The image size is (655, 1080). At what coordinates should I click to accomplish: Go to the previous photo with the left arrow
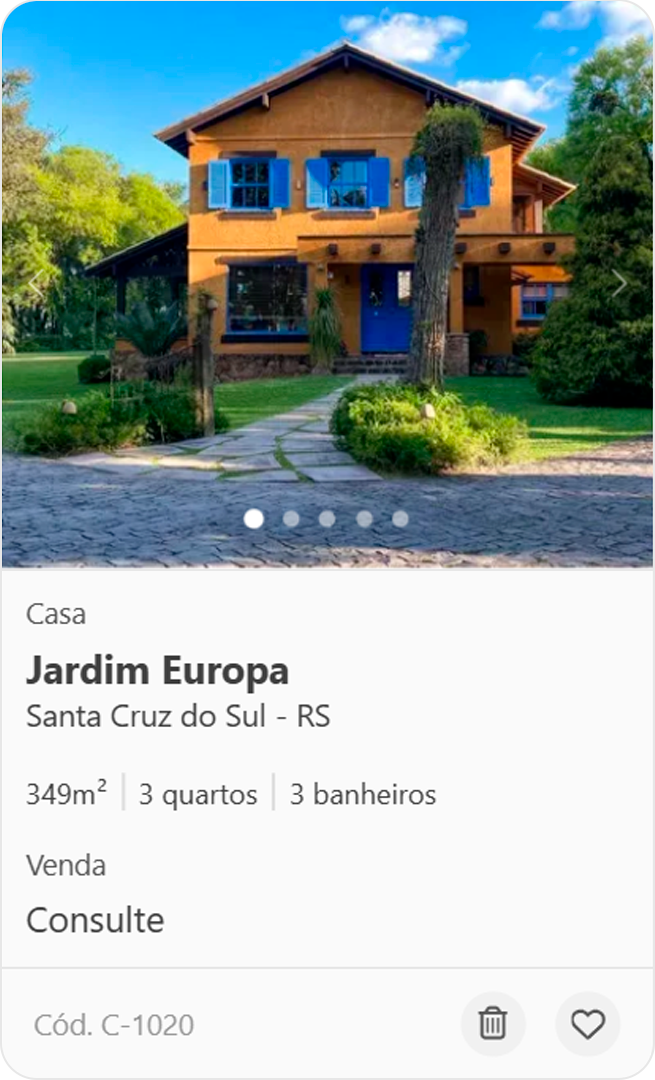(36, 284)
